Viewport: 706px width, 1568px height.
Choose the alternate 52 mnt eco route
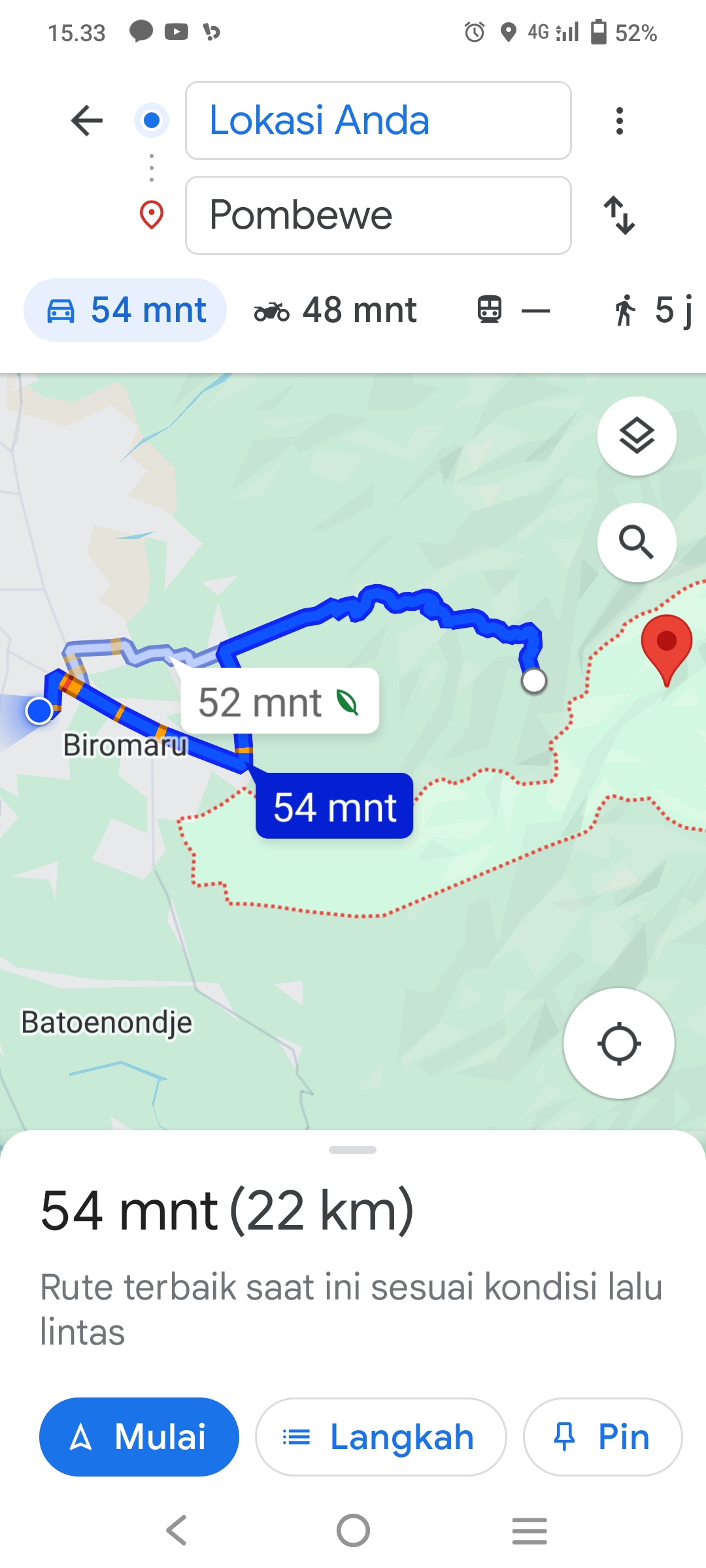tap(280, 701)
